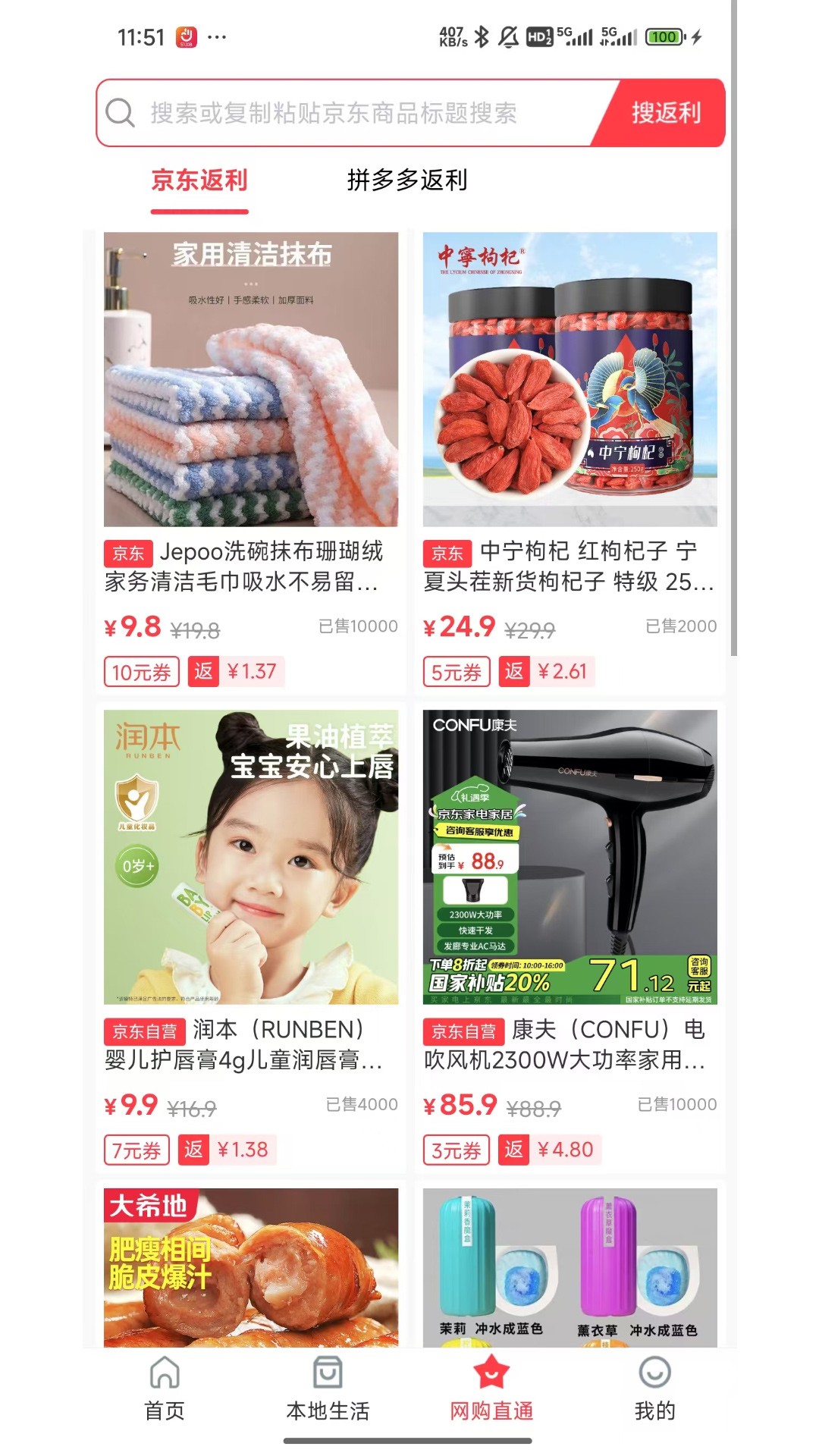Select the 网购直通 tab

[x=491, y=1389]
